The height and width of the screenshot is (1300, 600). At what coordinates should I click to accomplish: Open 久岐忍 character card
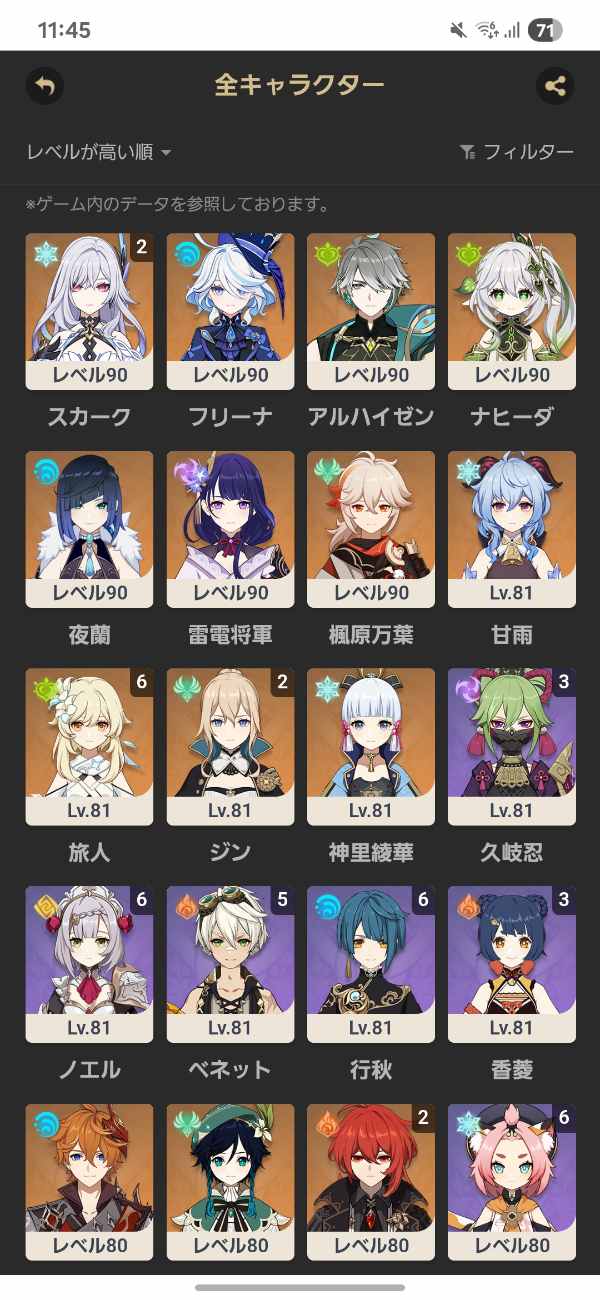point(512,746)
